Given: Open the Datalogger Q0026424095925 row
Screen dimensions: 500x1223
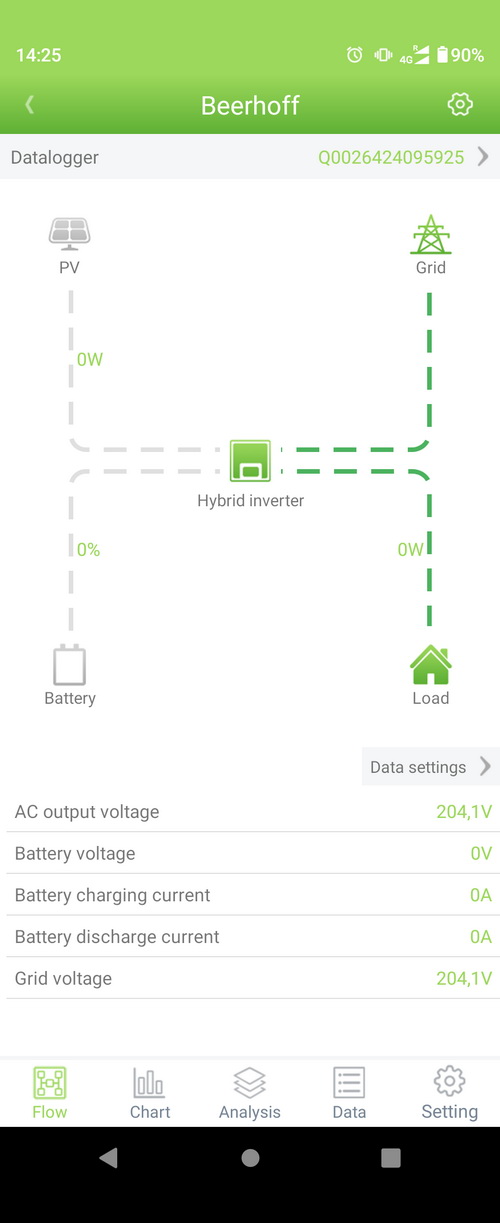Looking at the screenshot, I should [250, 157].
